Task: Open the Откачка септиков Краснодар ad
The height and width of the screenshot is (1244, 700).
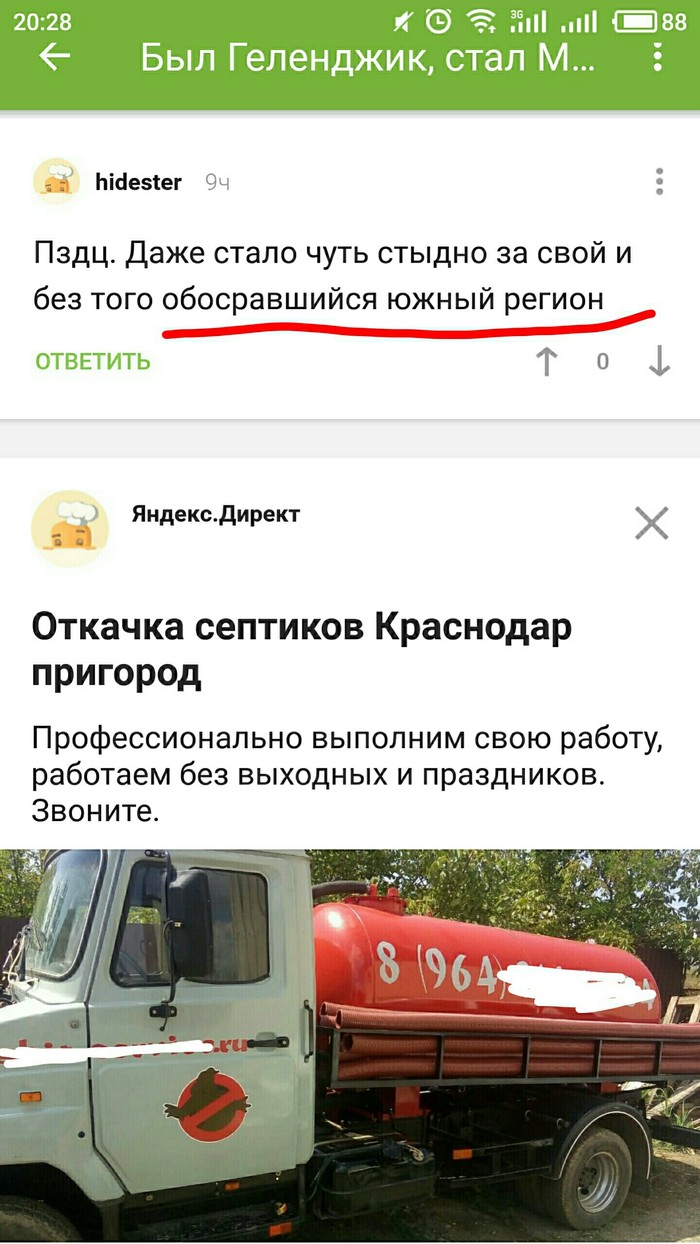Action: point(302,648)
